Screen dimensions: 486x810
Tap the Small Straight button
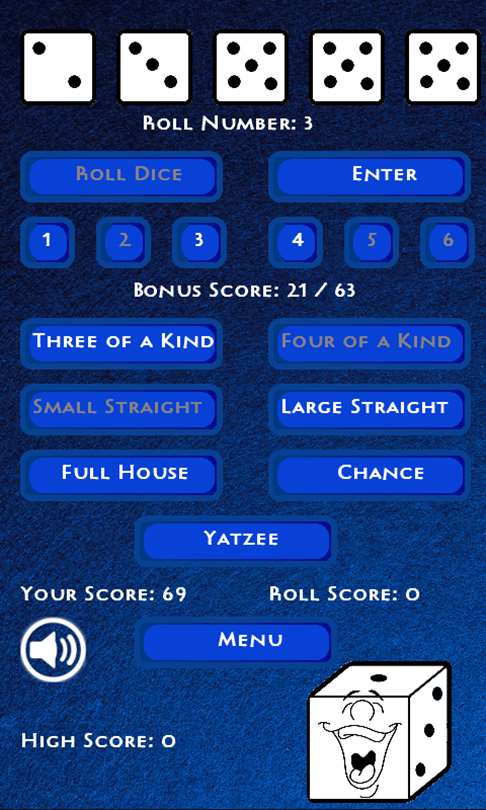[121, 409]
